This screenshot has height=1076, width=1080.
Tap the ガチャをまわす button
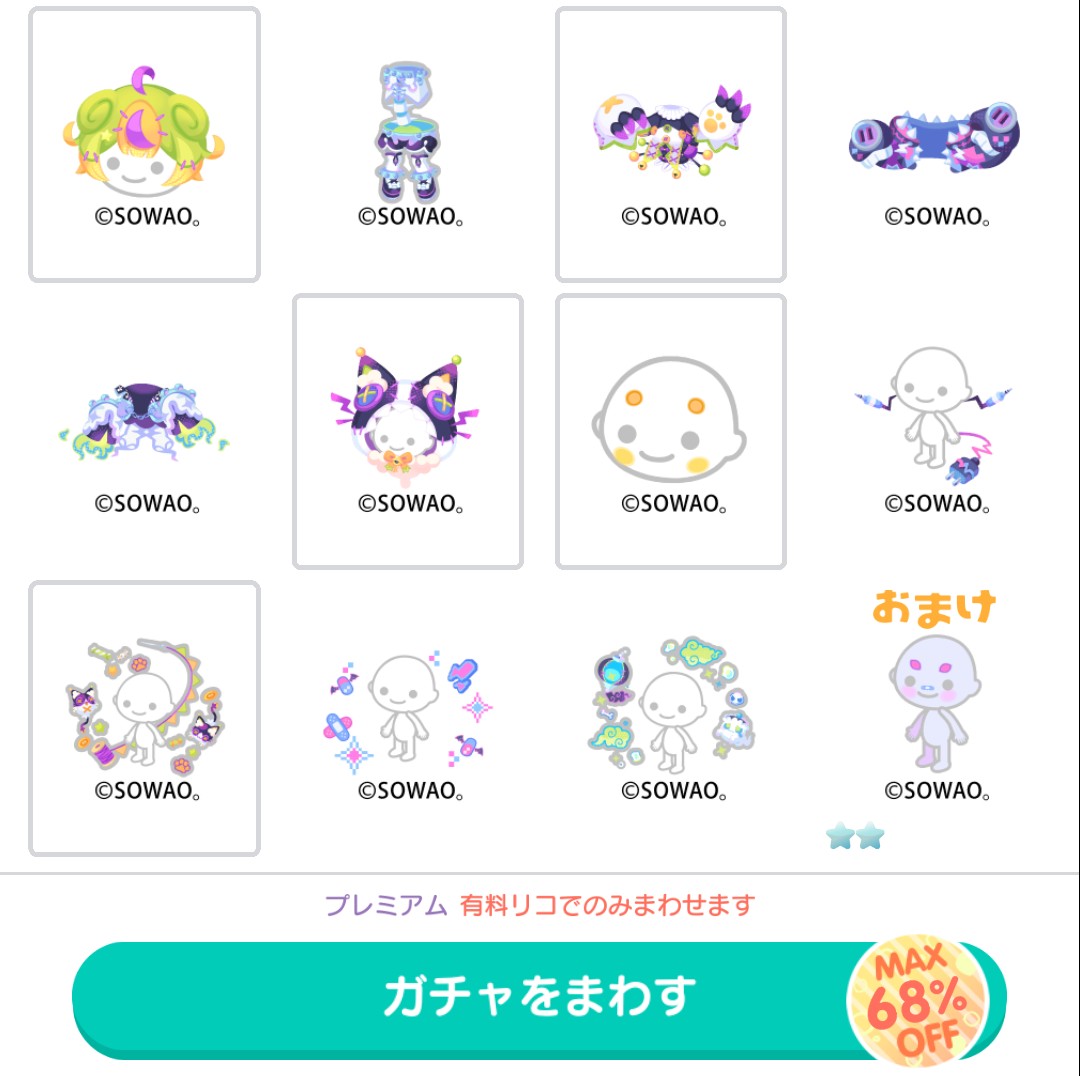click(538, 997)
